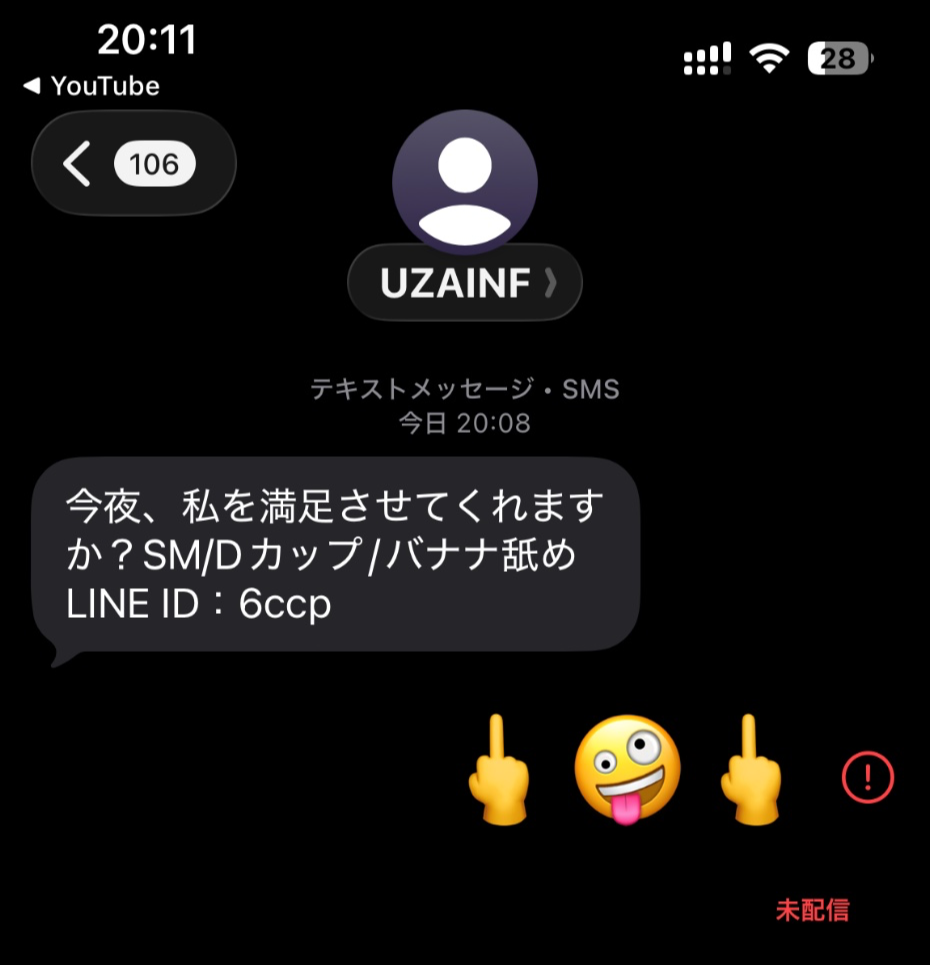The width and height of the screenshot is (930, 965).
Task: Tap the red not-delivered alert icon
Action: pyautogui.click(x=867, y=776)
